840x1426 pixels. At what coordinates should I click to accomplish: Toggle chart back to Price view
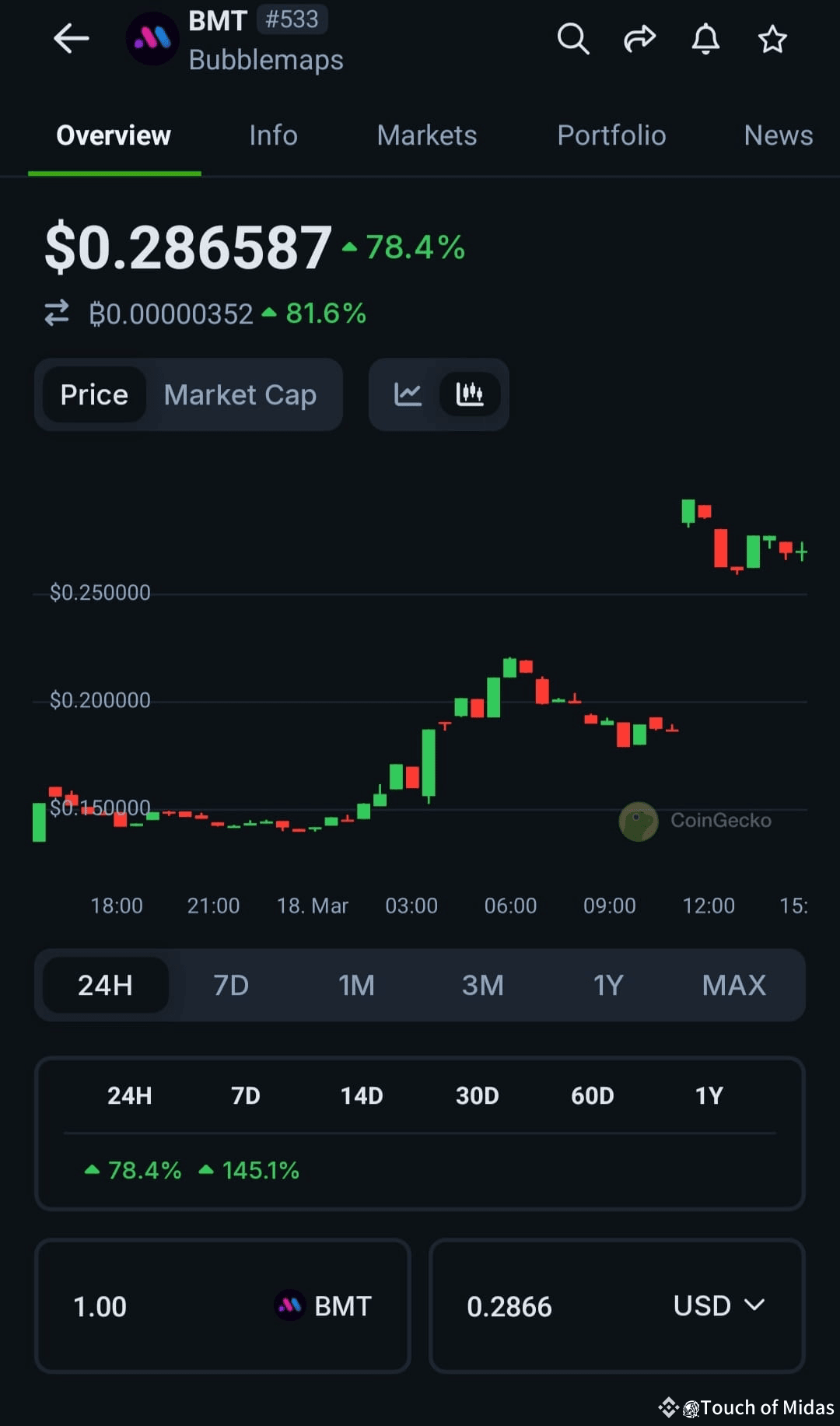pyautogui.click(x=93, y=394)
